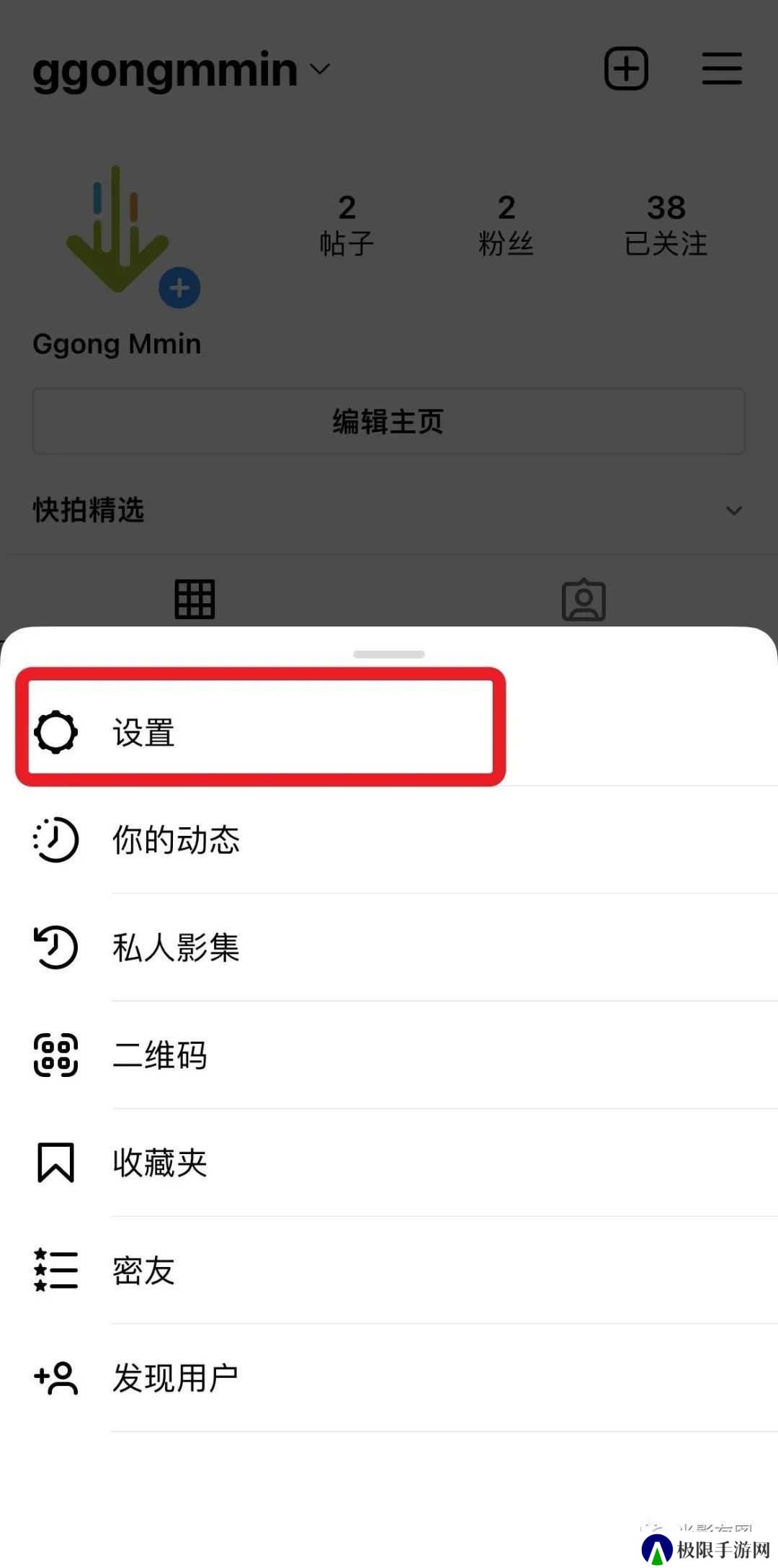Open the 密友 close friends list
This screenshot has width=778, height=1568.
click(389, 1270)
